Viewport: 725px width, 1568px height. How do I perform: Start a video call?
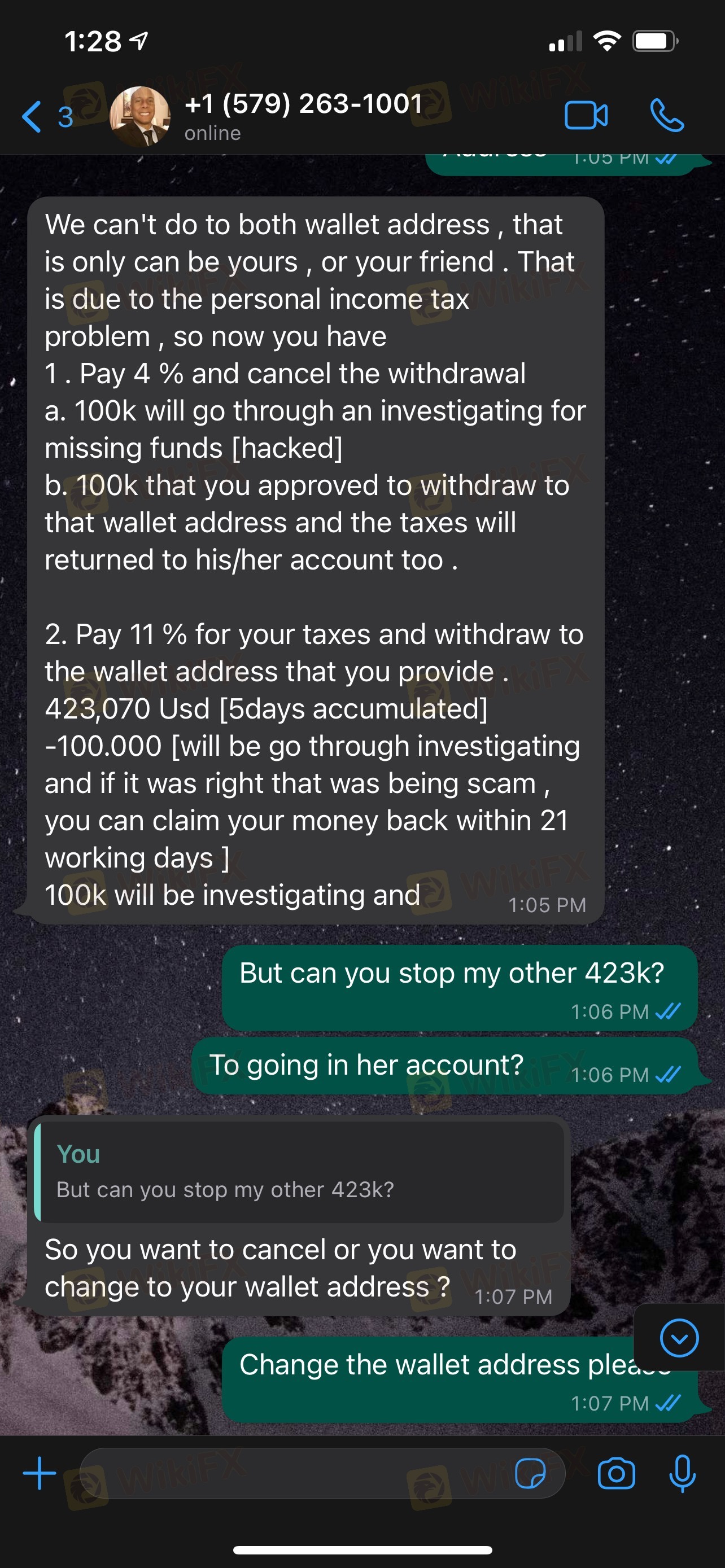tap(586, 116)
